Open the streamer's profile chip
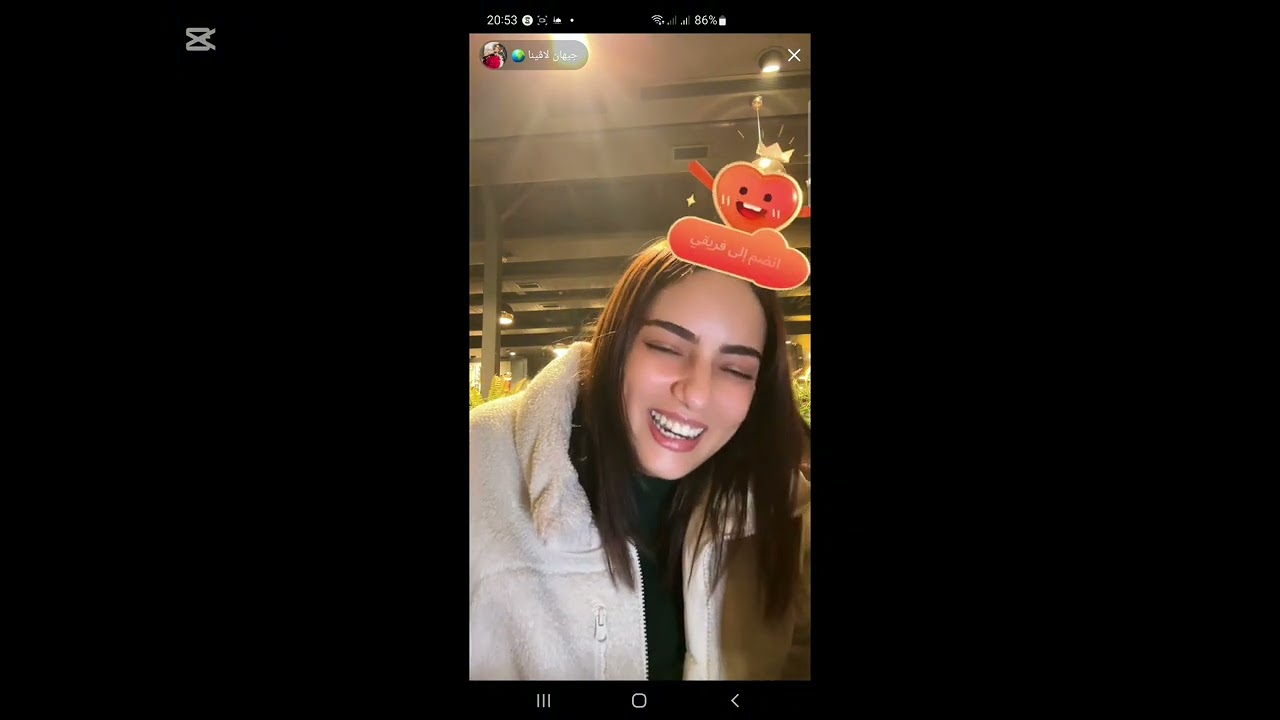This screenshot has height=720, width=1280. [534, 55]
